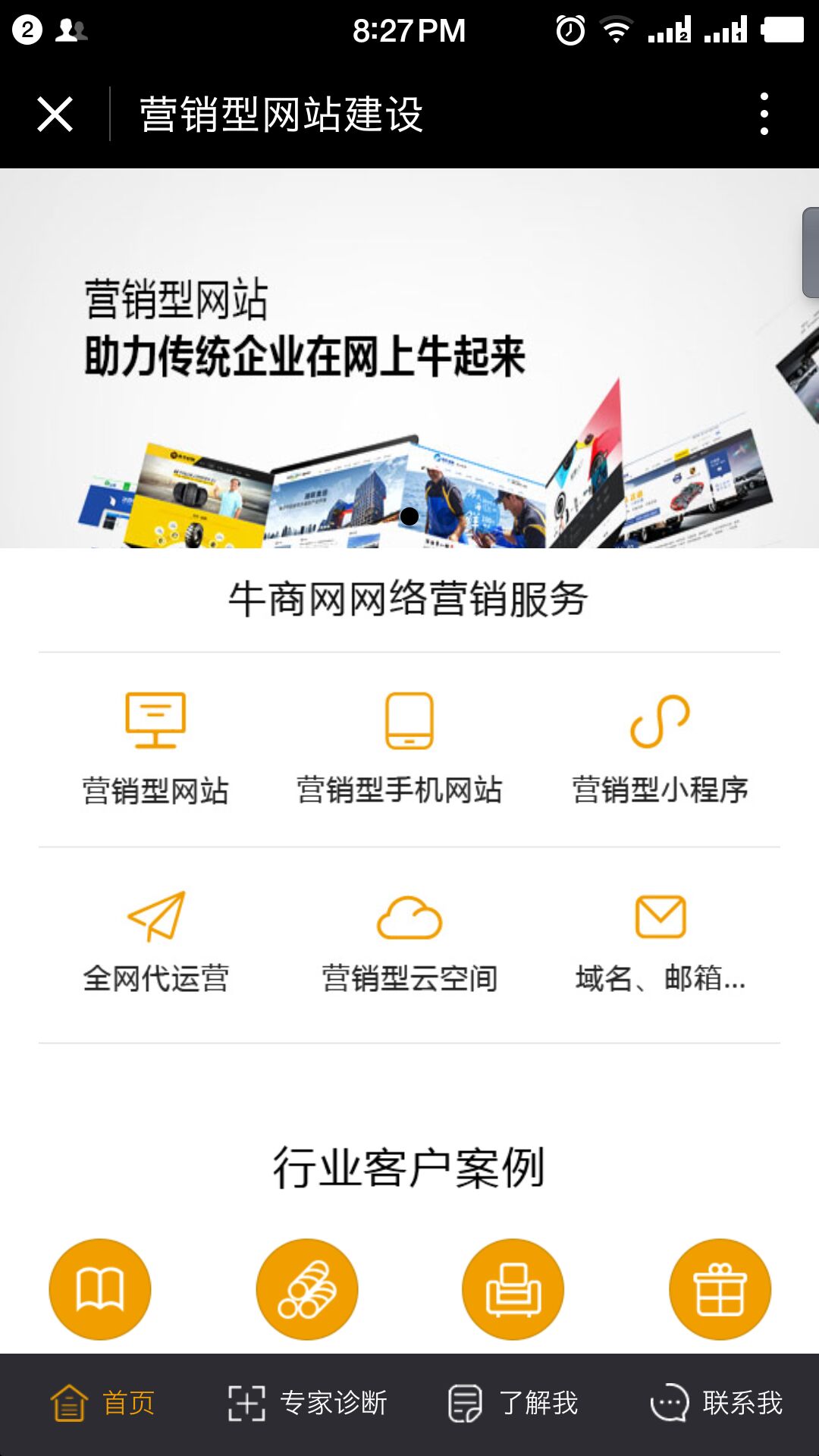View 营销型云空间 service
The image size is (819, 1456).
click(x=409, y=942)
